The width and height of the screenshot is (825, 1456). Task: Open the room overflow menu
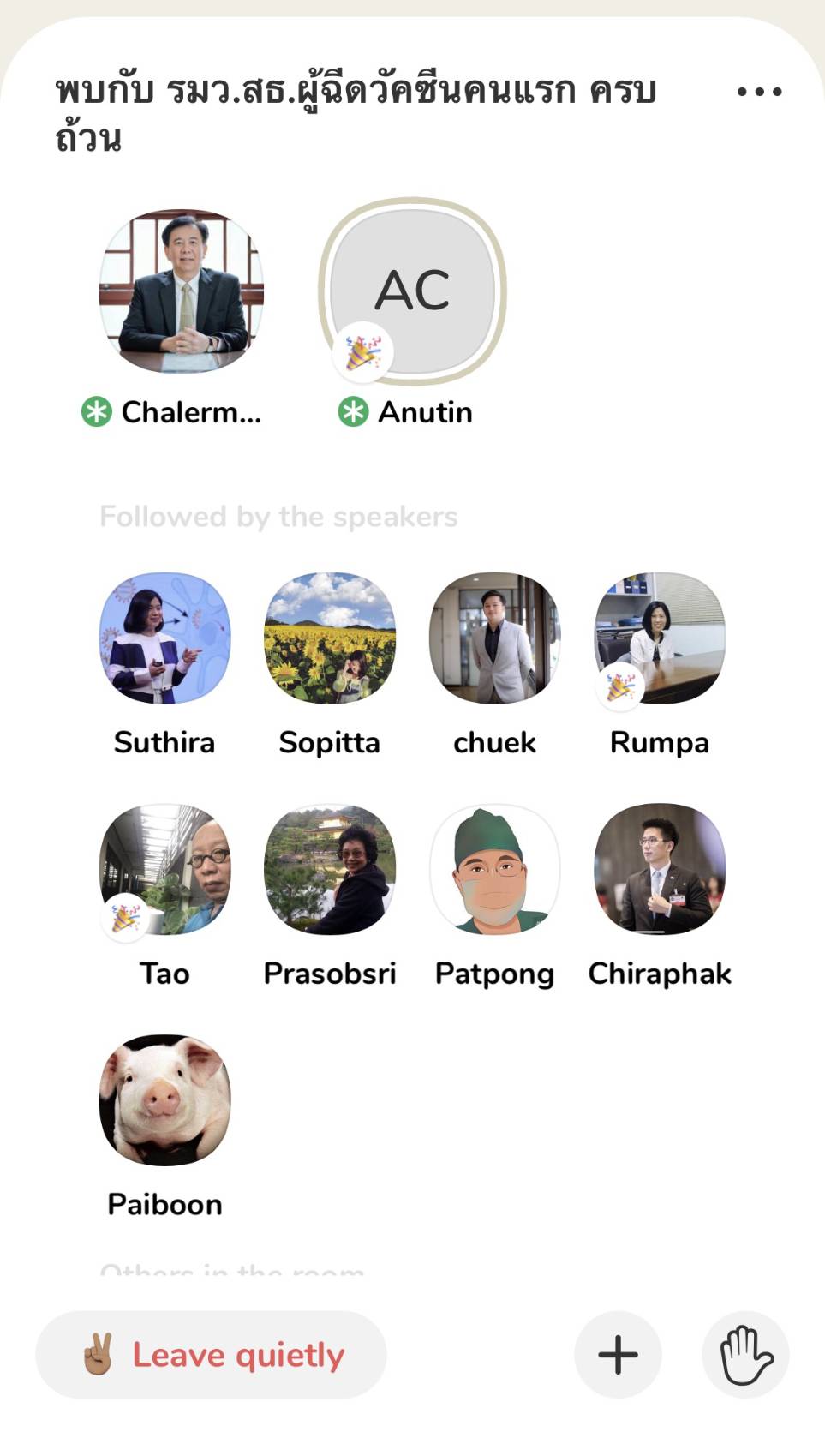pos(759,92)
